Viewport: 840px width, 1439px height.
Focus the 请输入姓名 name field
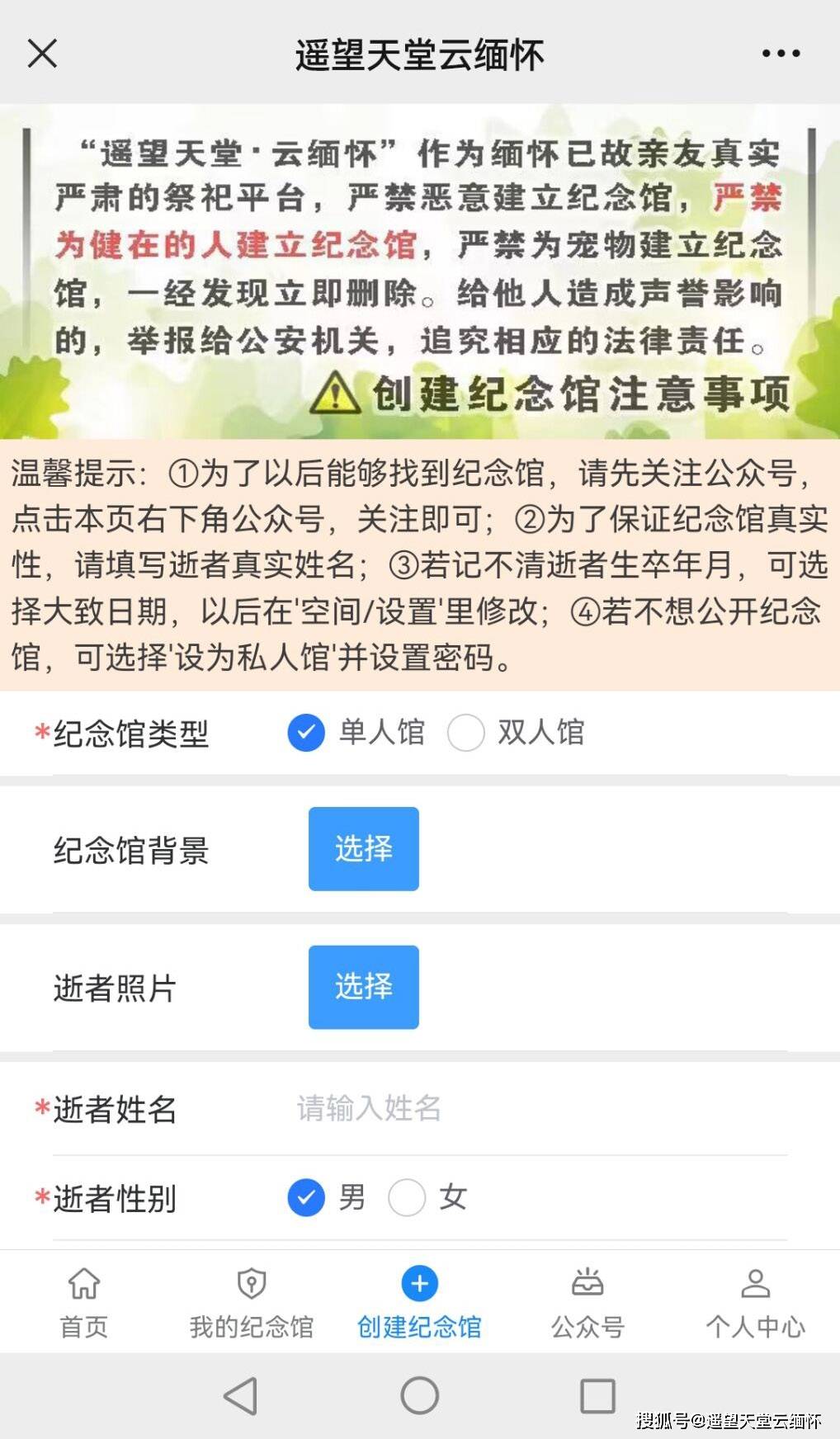click(x=540, y=1108)
